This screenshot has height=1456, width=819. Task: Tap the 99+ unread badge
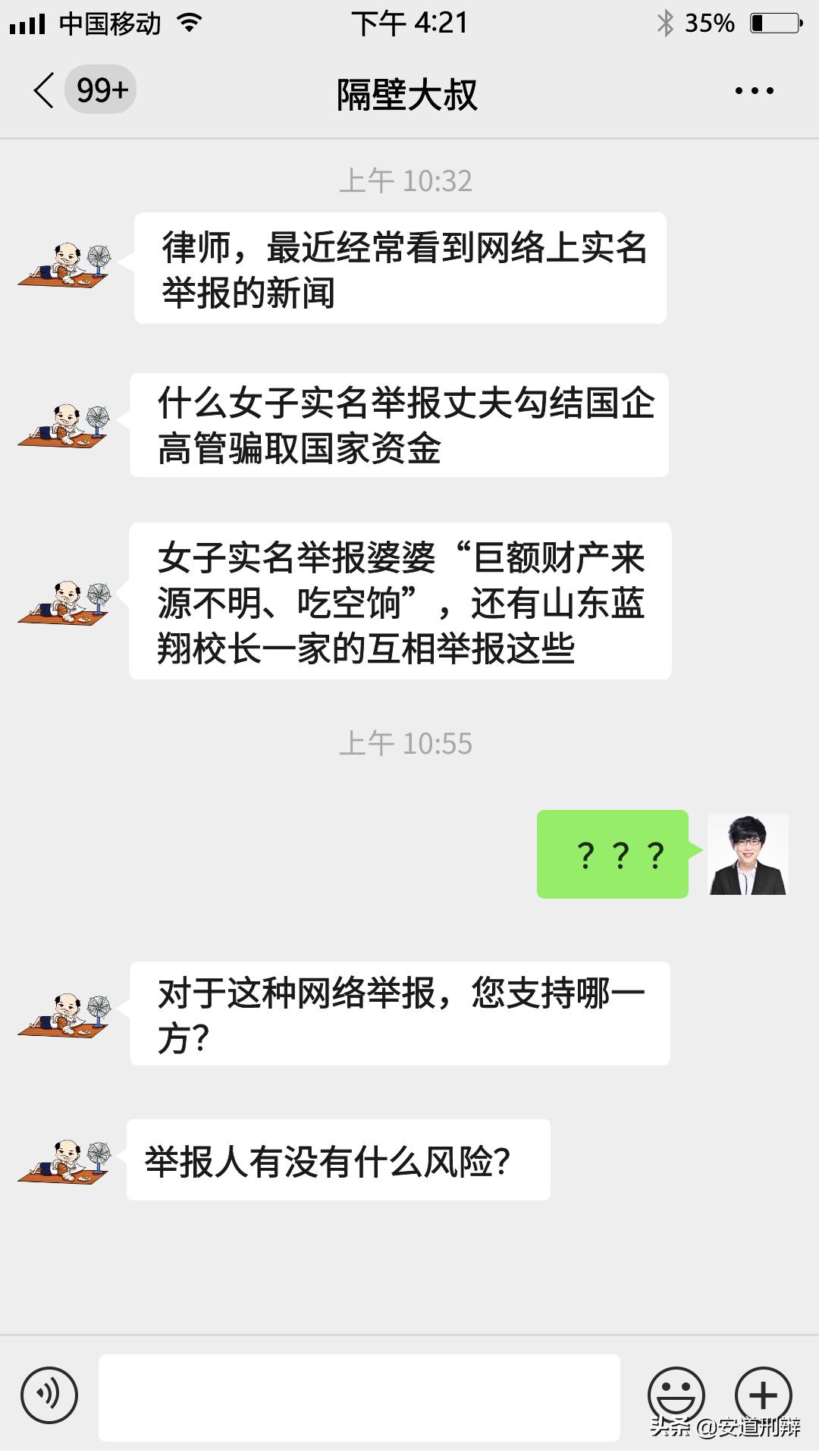click(x=99, y=89)
